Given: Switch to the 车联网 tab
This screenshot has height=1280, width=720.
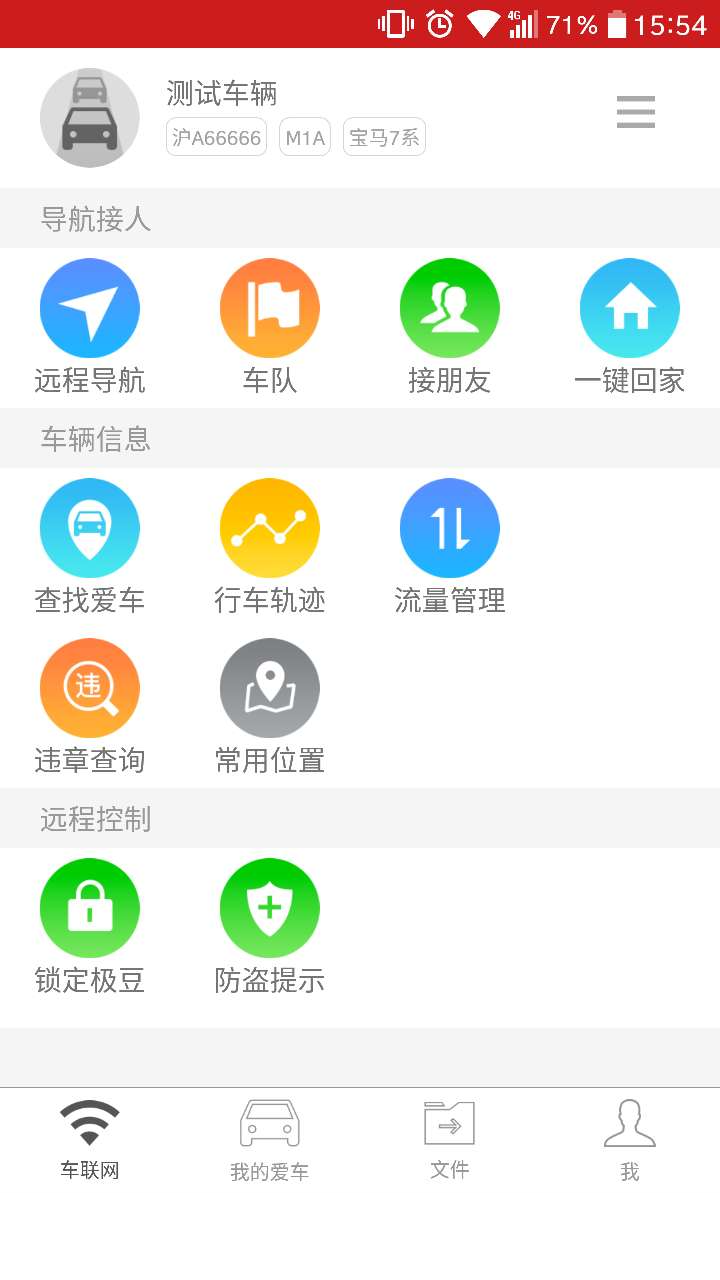Looking at the screenshot, I should click(90, 1140).
